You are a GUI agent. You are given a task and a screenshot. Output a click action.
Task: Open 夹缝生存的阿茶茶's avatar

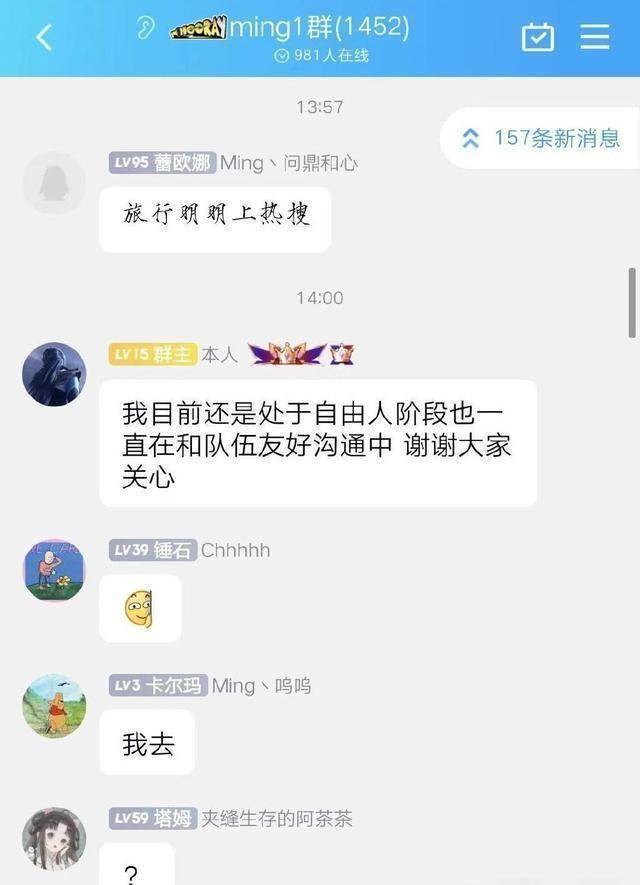(54, 838)
